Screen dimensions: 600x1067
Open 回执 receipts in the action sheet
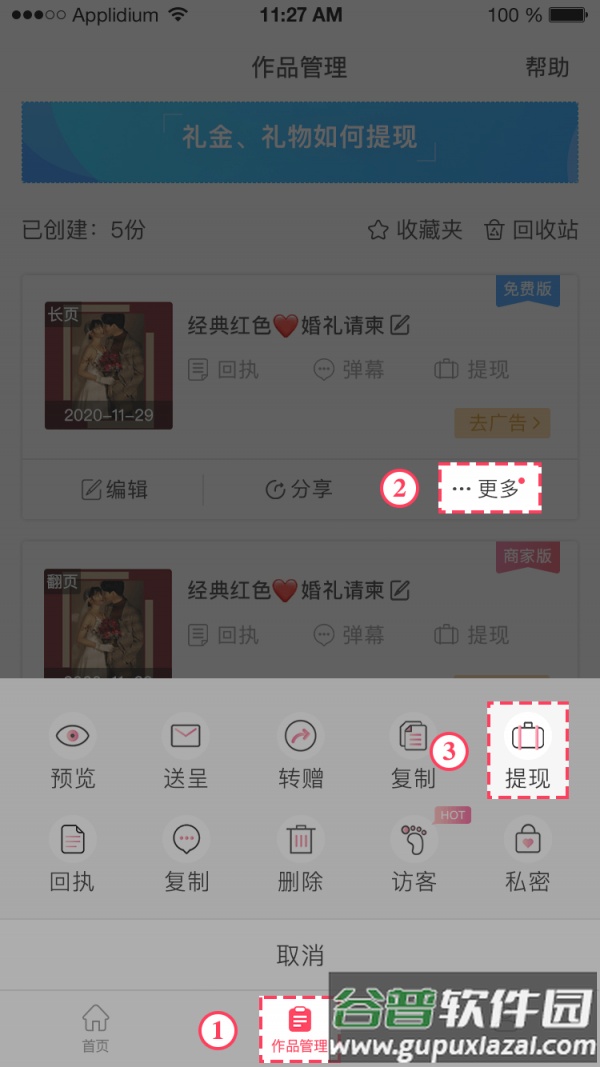coord(72,855)
